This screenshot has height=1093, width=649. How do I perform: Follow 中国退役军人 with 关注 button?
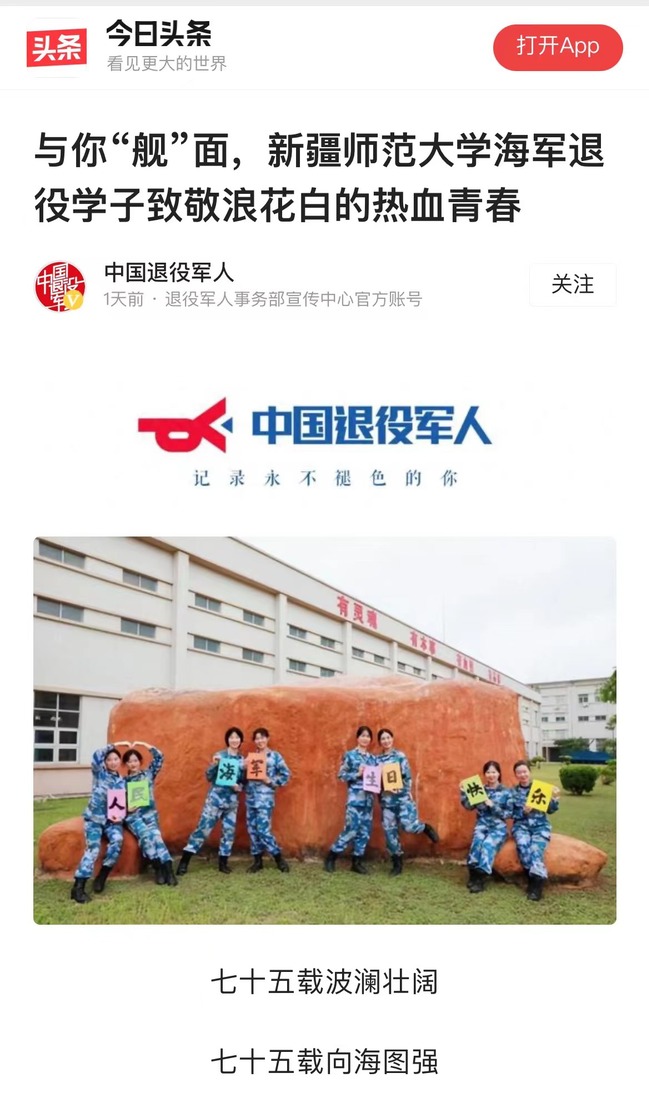pos(572,285)
